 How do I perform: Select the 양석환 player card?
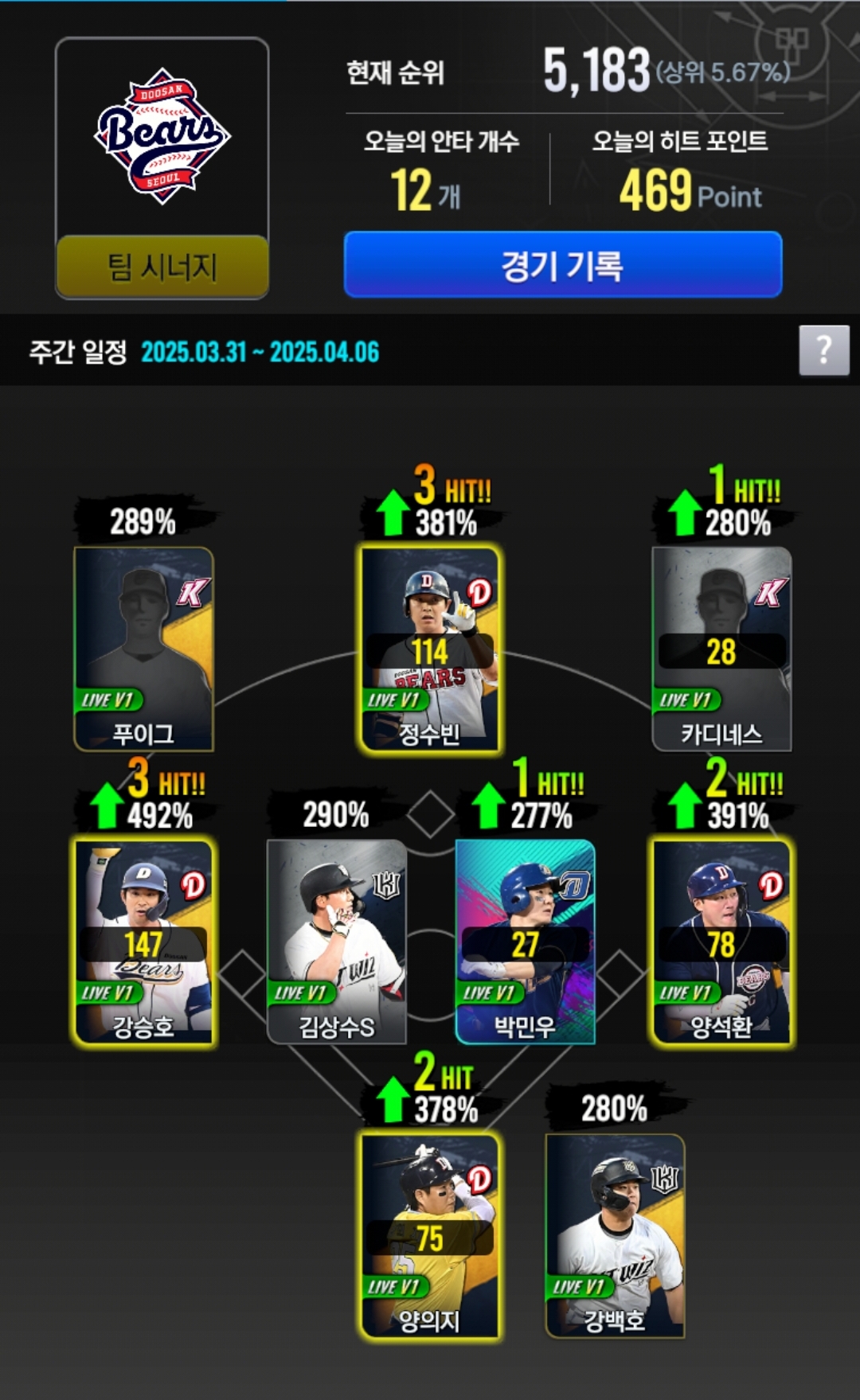pyautogui.click(x=721, y=942)
